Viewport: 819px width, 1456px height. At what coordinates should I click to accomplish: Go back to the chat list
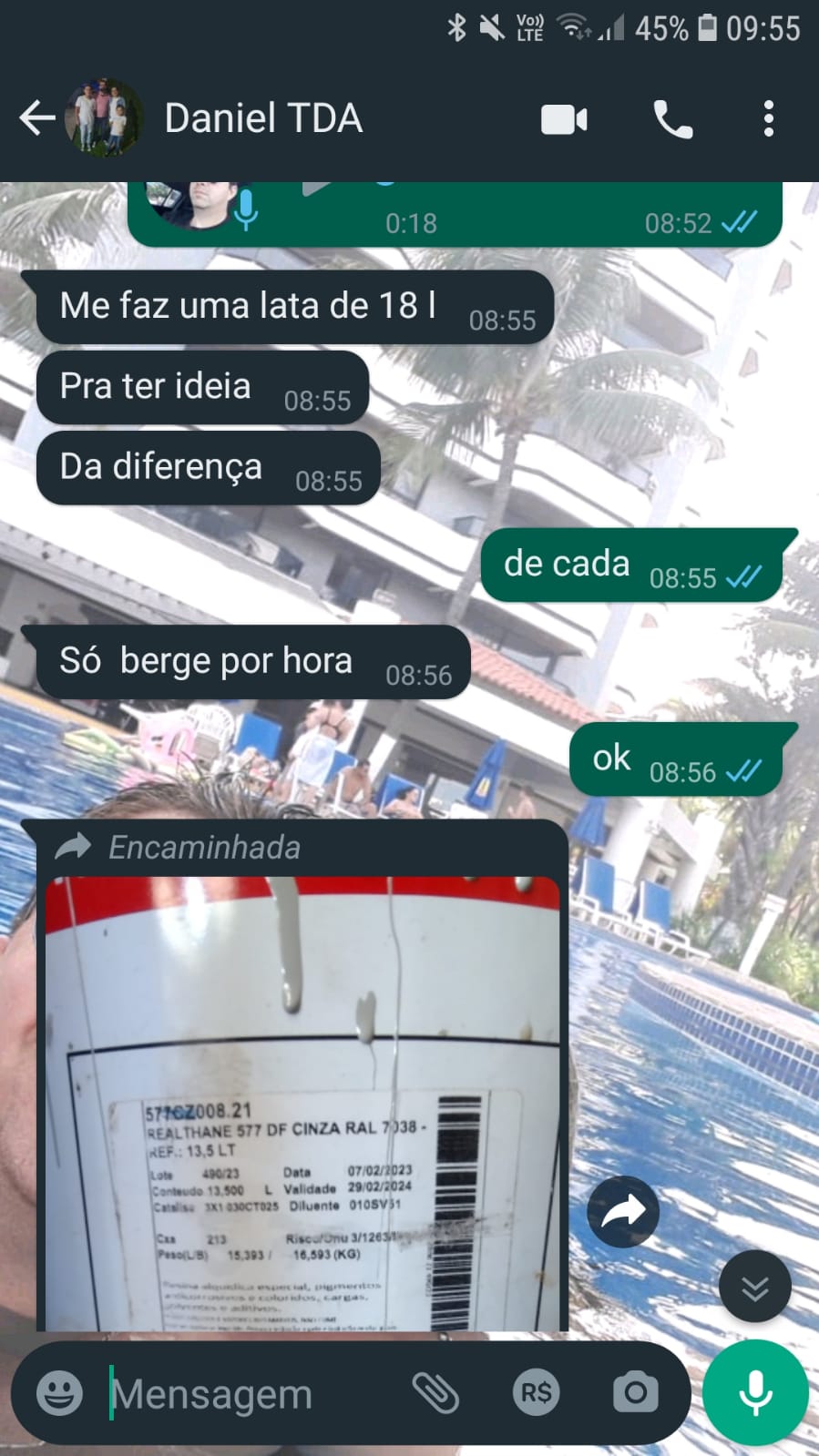pyautogui.click(x=36, y=118)
